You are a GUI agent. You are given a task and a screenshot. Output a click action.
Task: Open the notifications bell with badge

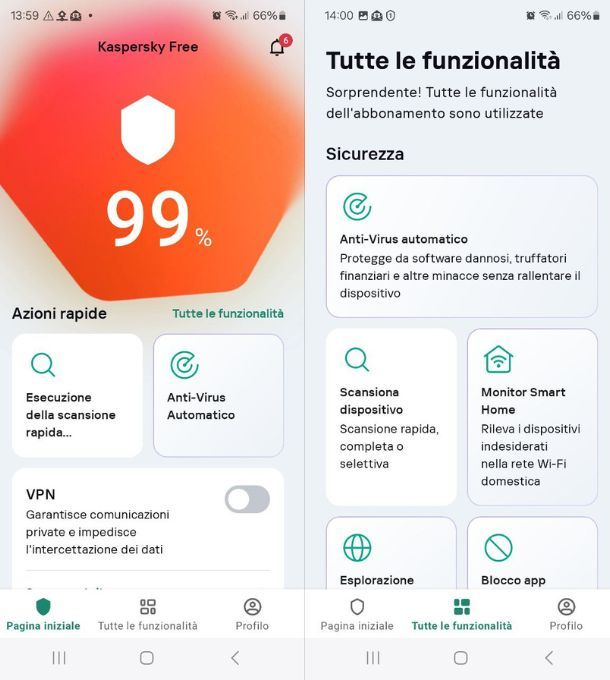278,47
